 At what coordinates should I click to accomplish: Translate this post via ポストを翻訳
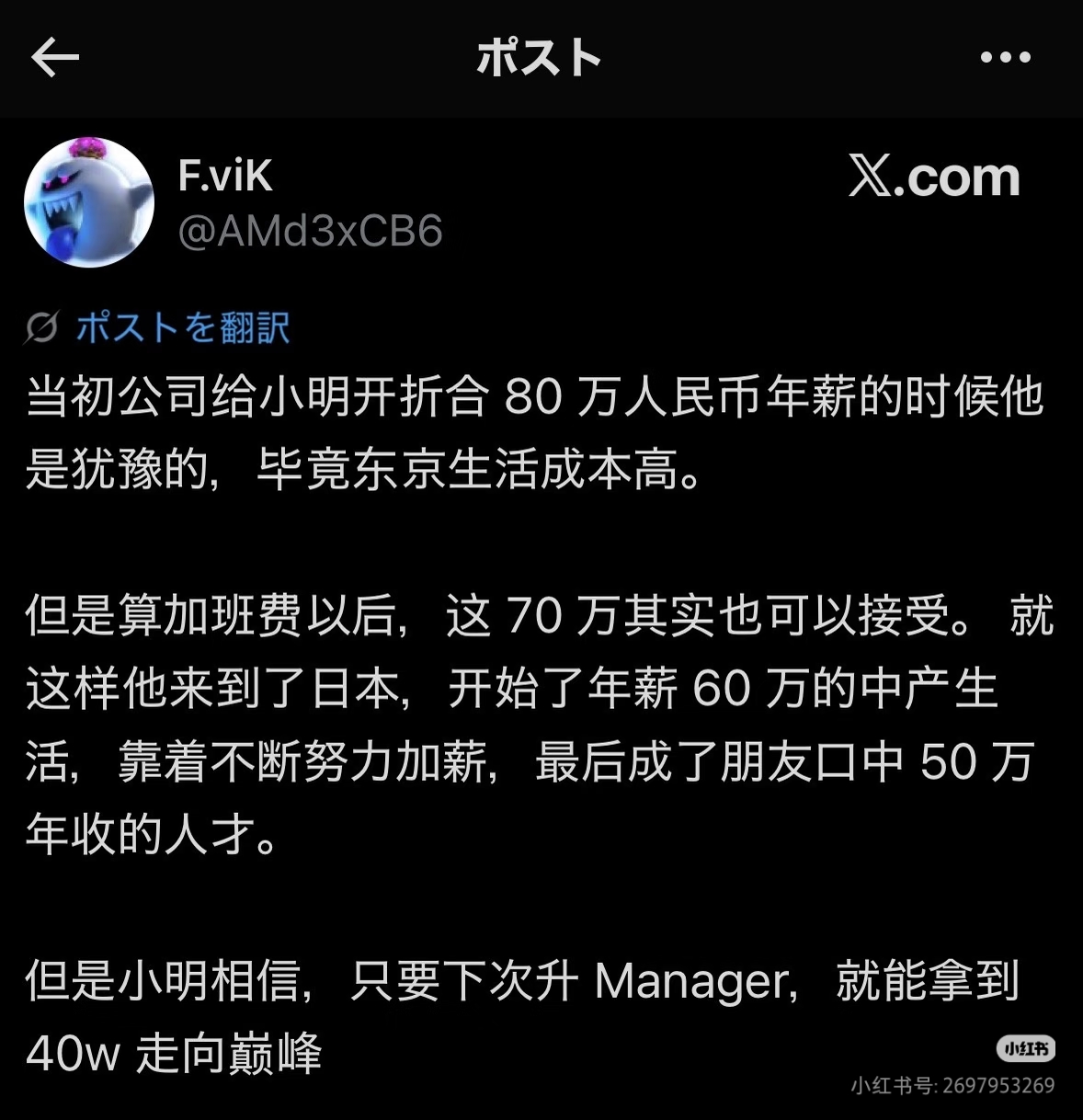coord(182,327)
